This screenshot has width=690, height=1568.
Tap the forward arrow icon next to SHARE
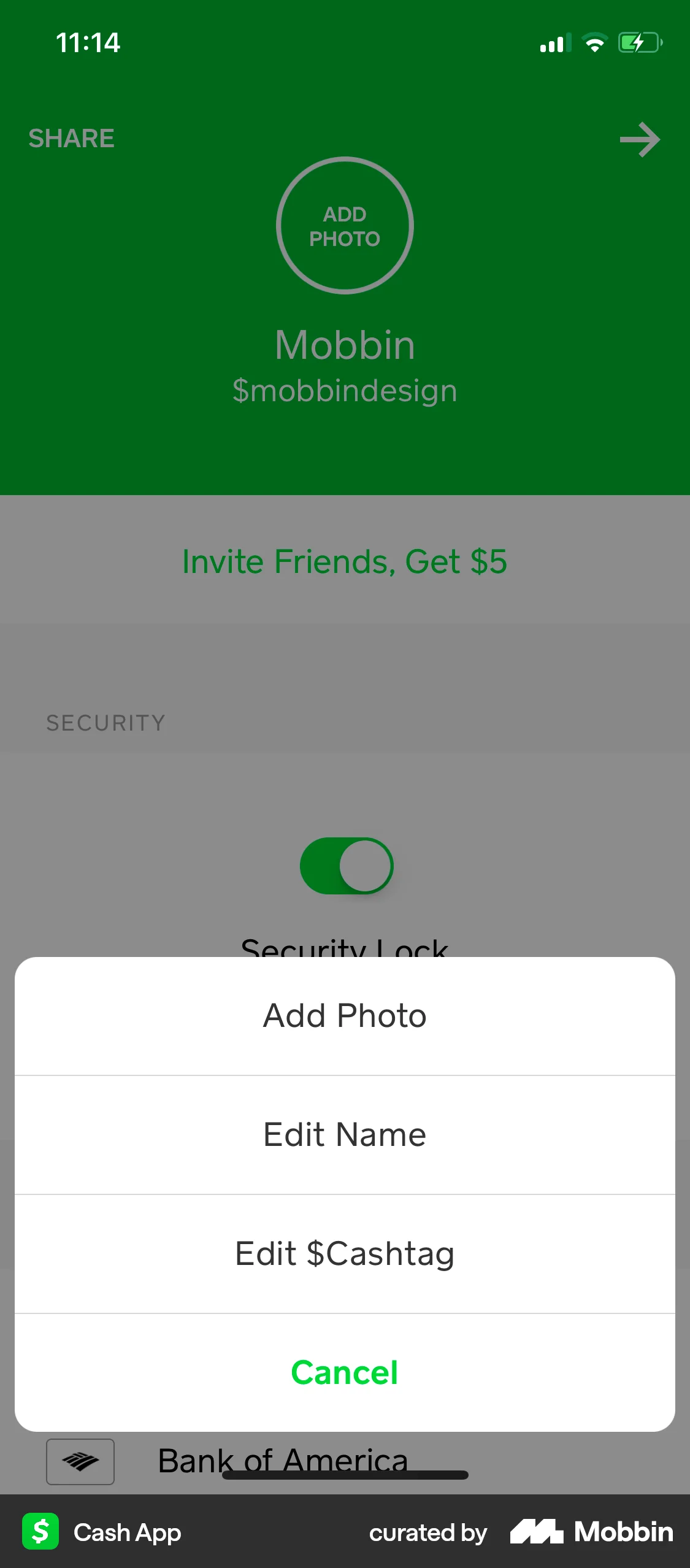[639, 139]
